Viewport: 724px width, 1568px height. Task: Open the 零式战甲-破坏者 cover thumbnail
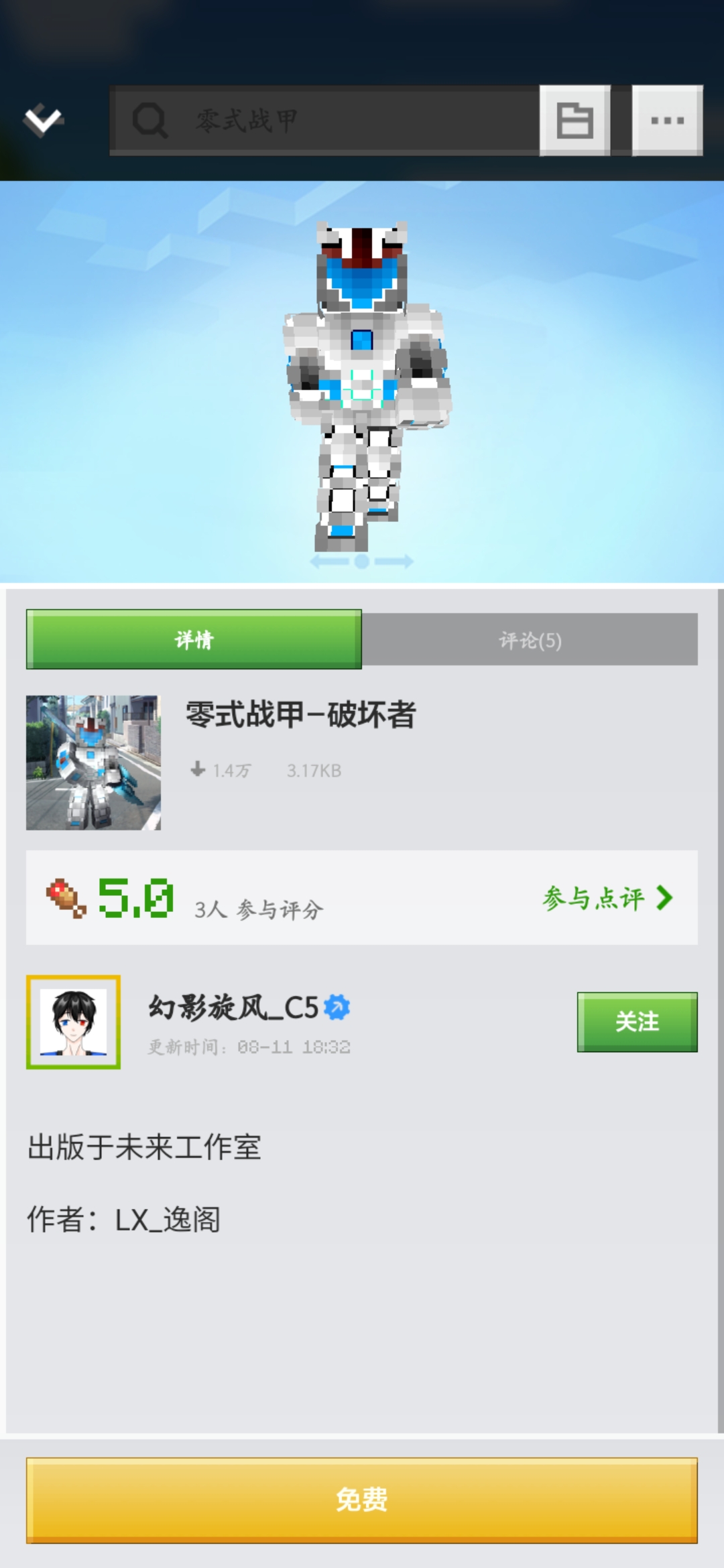coord(94,763)
